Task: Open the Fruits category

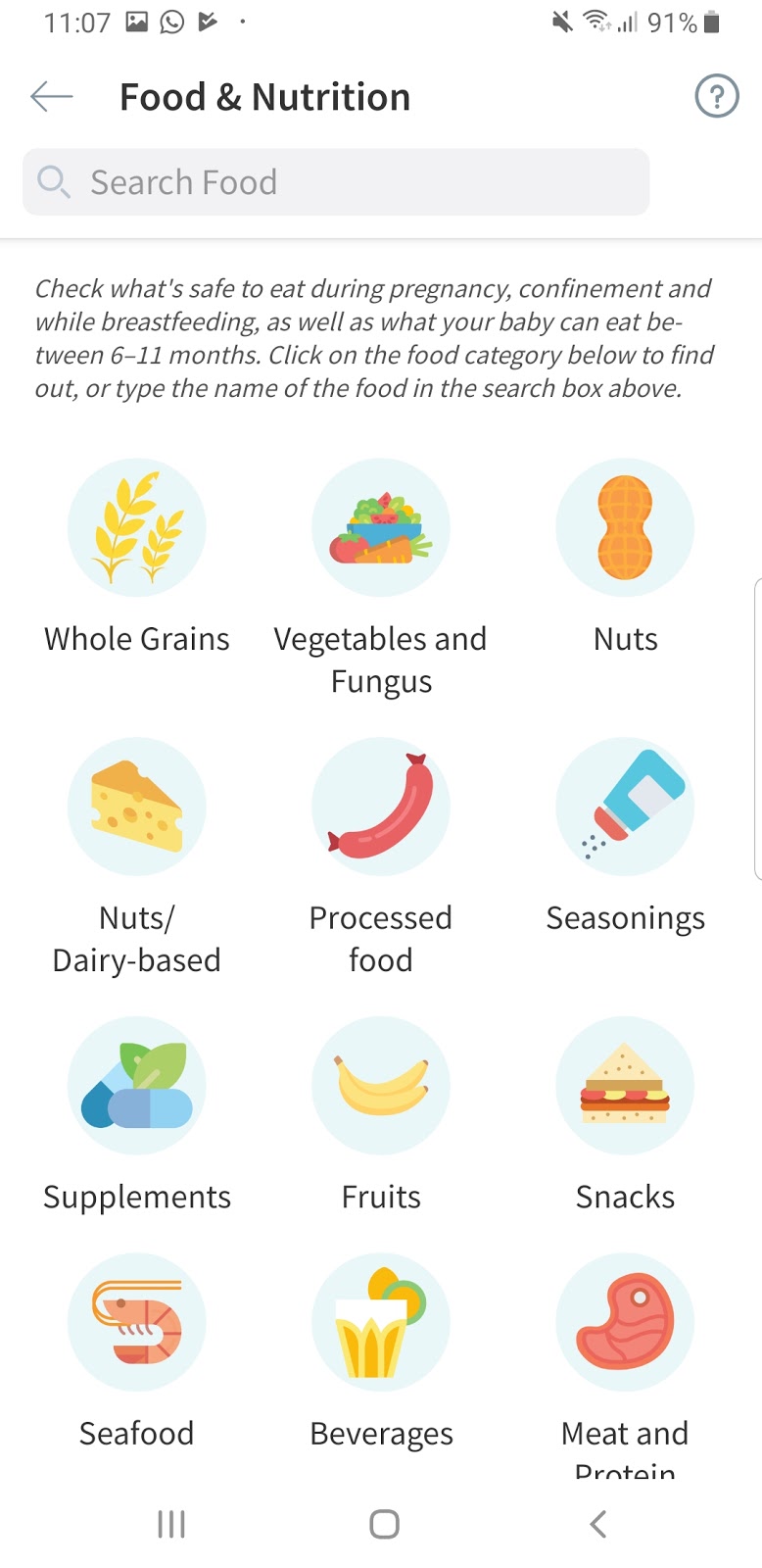Action: (381, 1115)
